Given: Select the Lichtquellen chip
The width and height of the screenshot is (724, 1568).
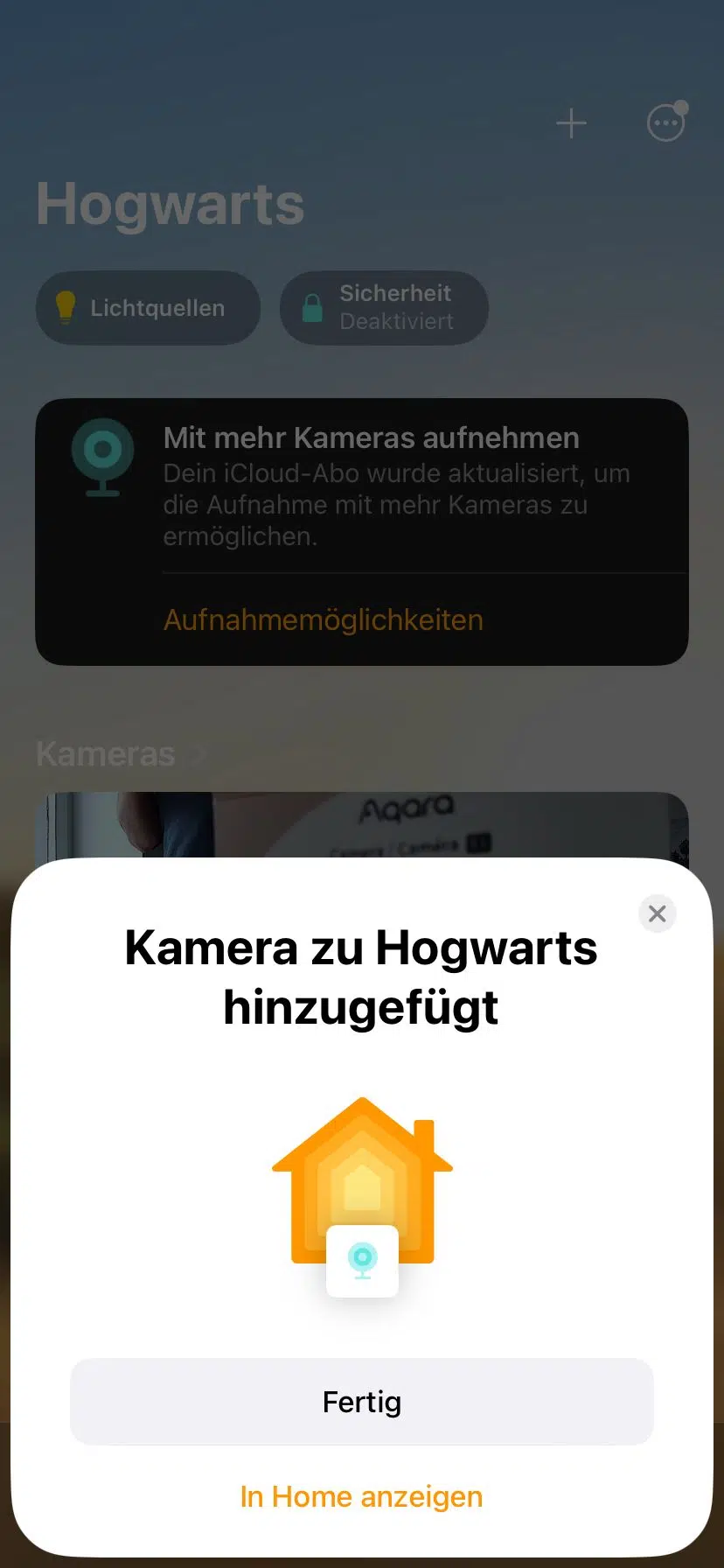Looking at the screenshot, I should pos(148,308).
